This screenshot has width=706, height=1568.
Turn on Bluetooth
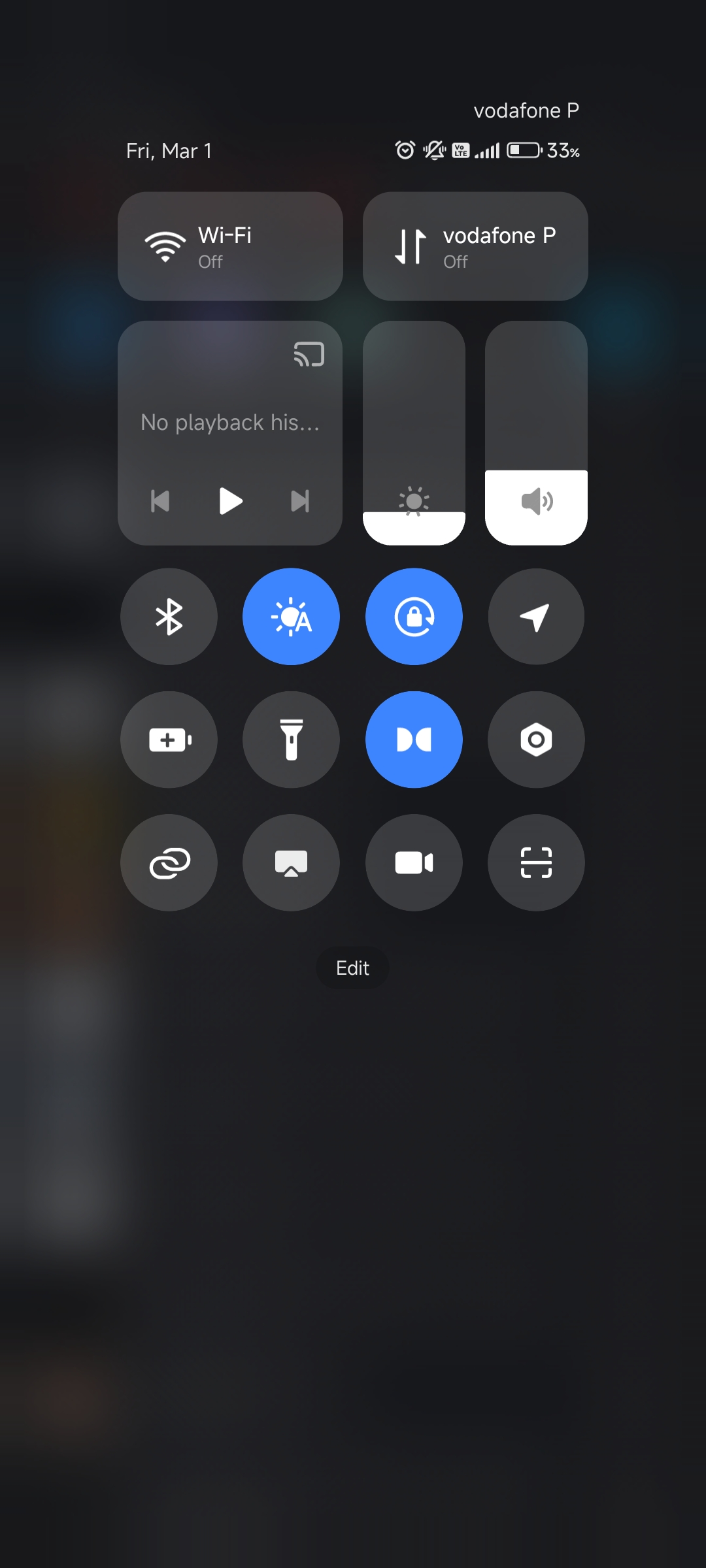(169, 617)
